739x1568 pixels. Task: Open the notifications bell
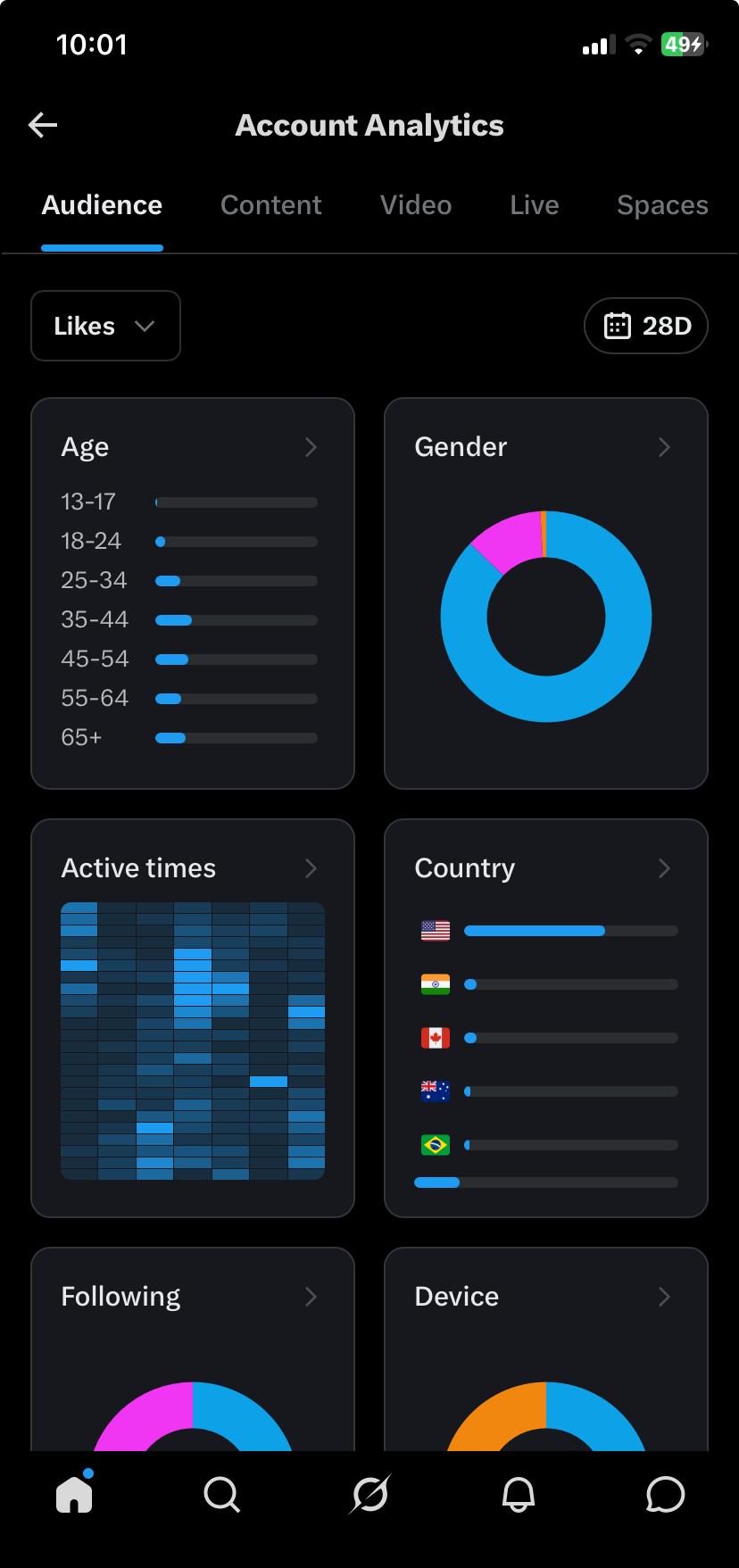519,1494
